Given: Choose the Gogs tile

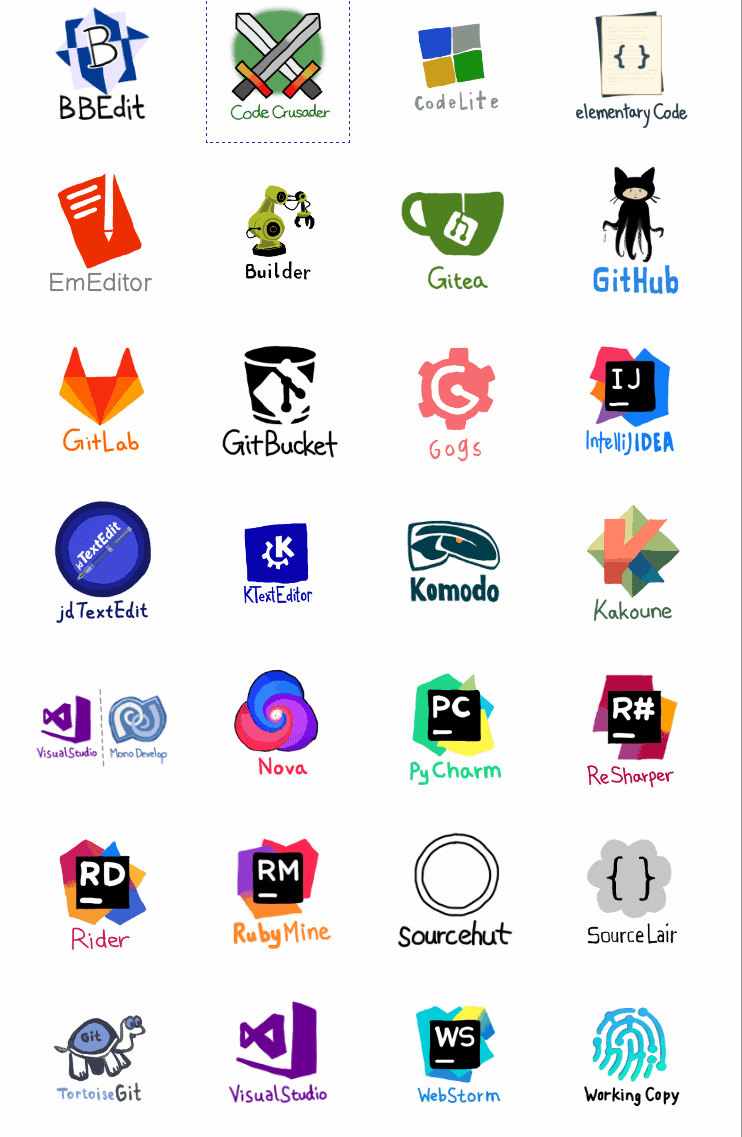Looking at the screenshot, I should [456, 402].
